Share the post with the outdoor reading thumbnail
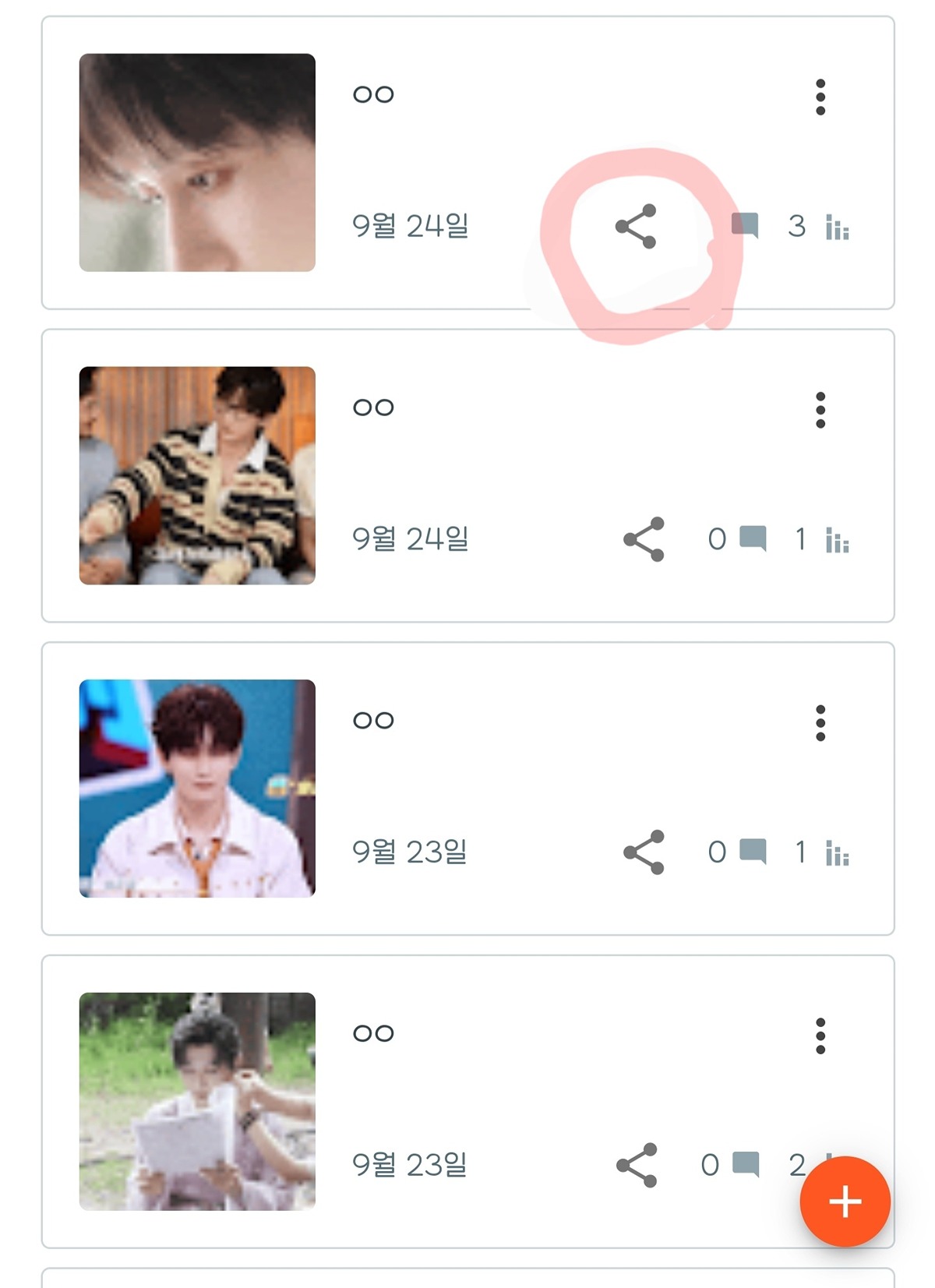The width and height of the screenshot is (935, 1288). [637, 1166]
